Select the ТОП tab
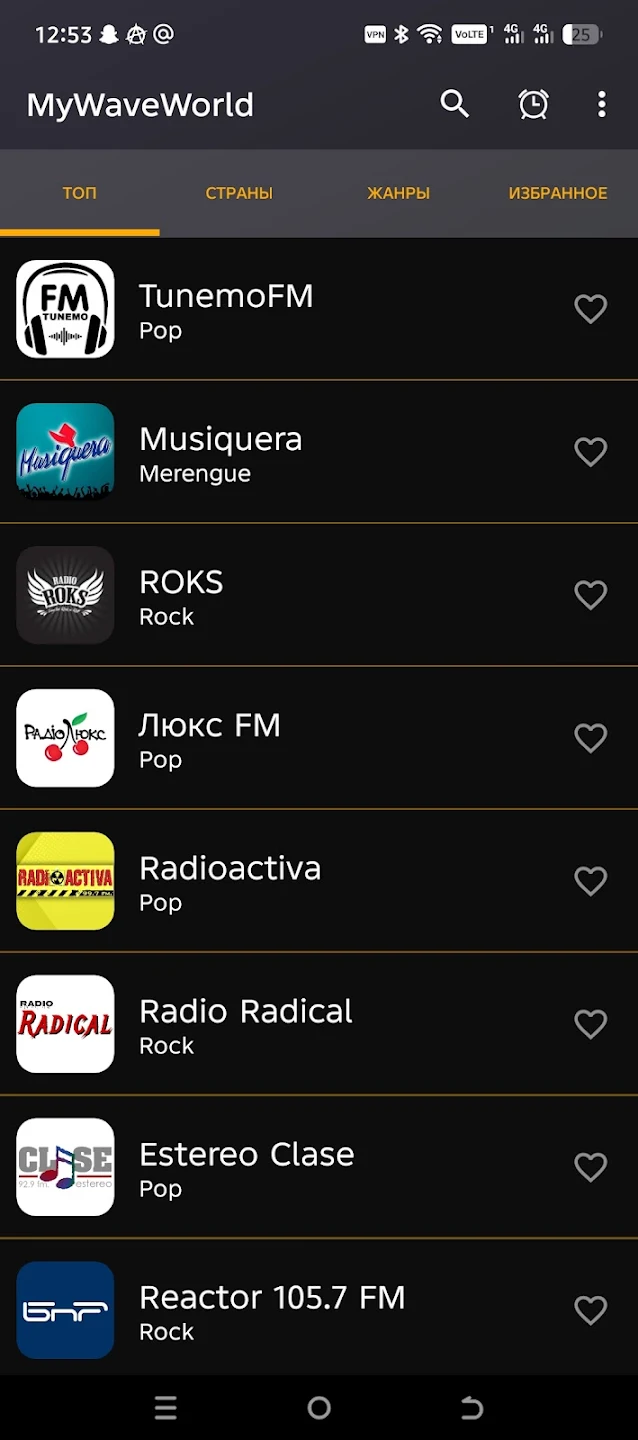The height and width of the screenshot is (1440, 638). [80, 193]
